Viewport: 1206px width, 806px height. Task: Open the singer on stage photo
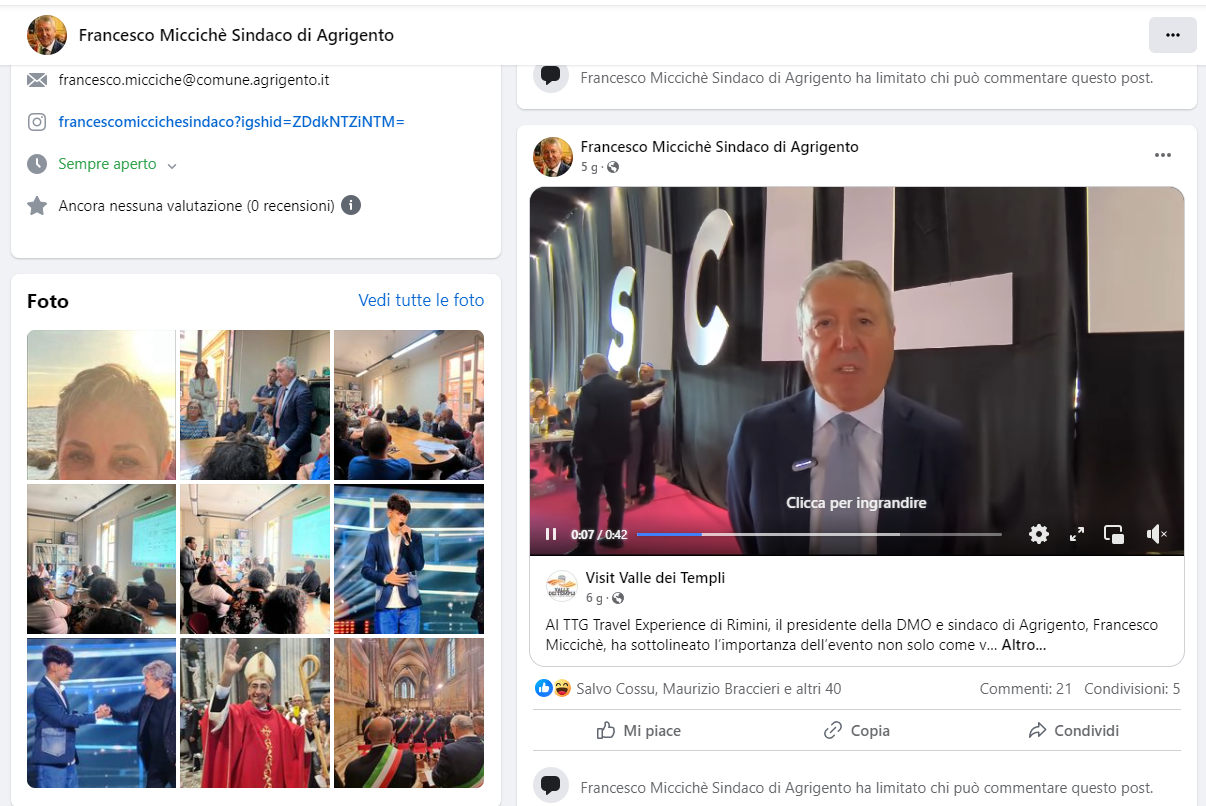coord(408,559)
